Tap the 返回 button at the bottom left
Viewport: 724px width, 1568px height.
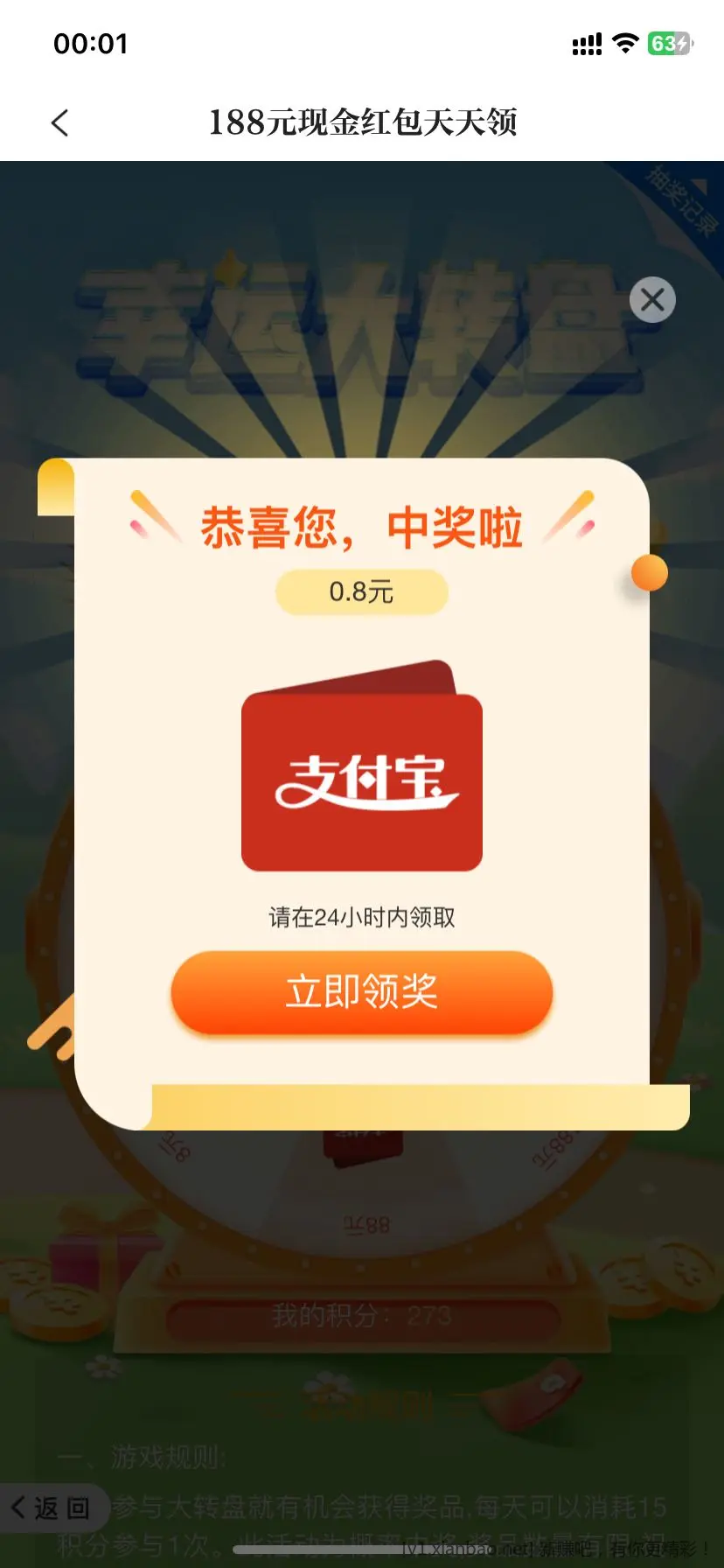point(52,1508)
